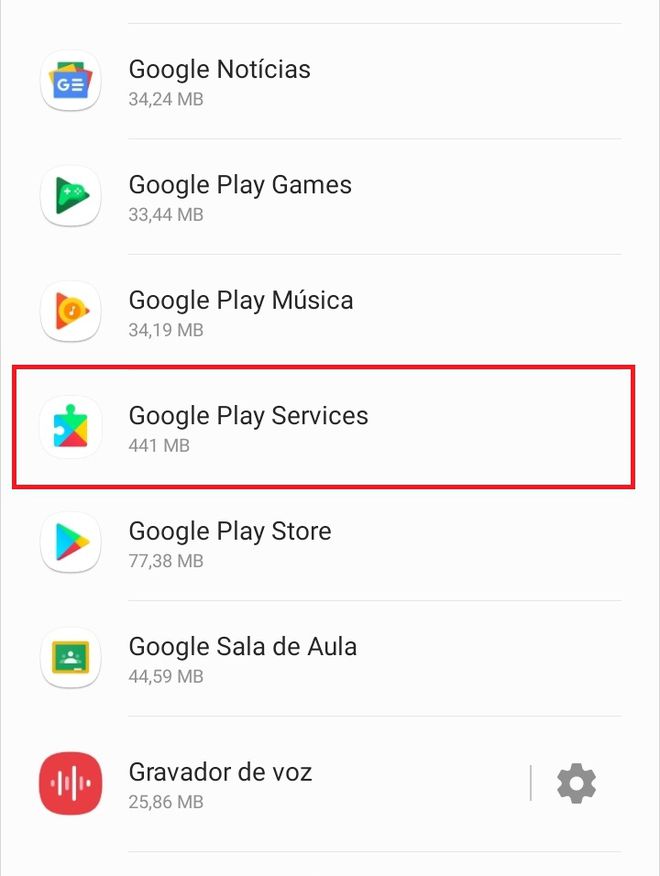Open Google Play Store app info
660x876 pixels.
[x=230, y=543]
